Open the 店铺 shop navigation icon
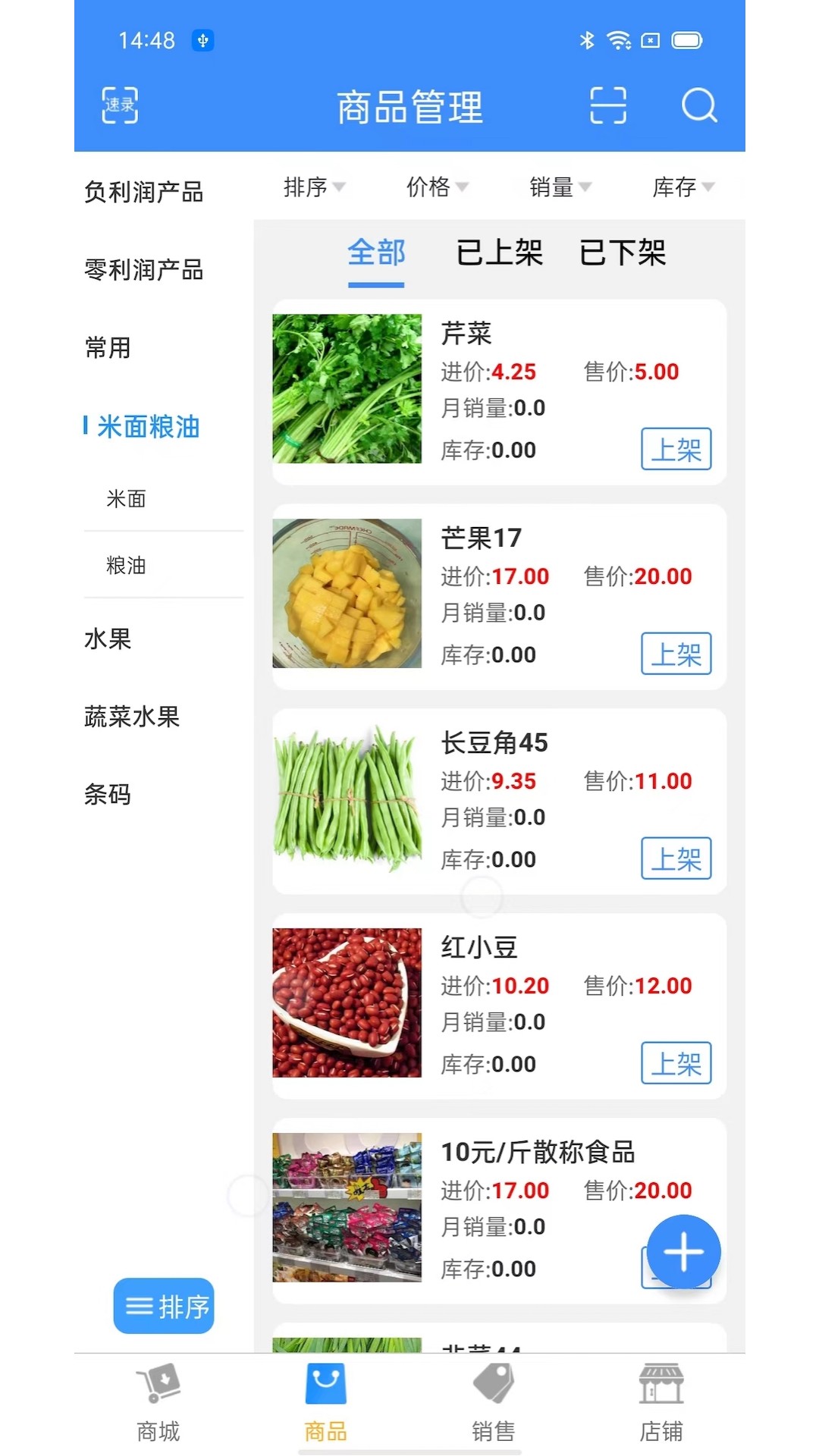The width and height of the screenshot is (819, 1456). (661, 1407)
